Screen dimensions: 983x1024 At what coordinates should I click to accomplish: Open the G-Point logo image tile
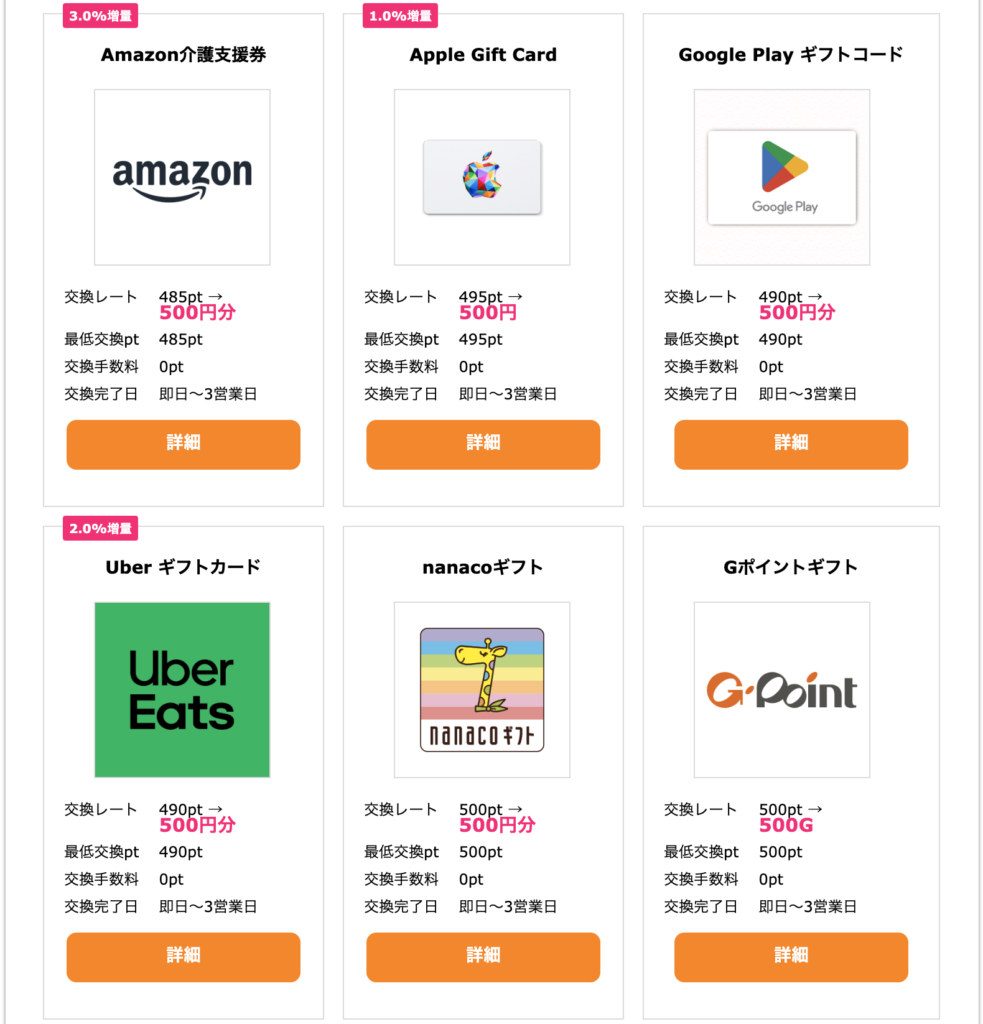(782, 690)
